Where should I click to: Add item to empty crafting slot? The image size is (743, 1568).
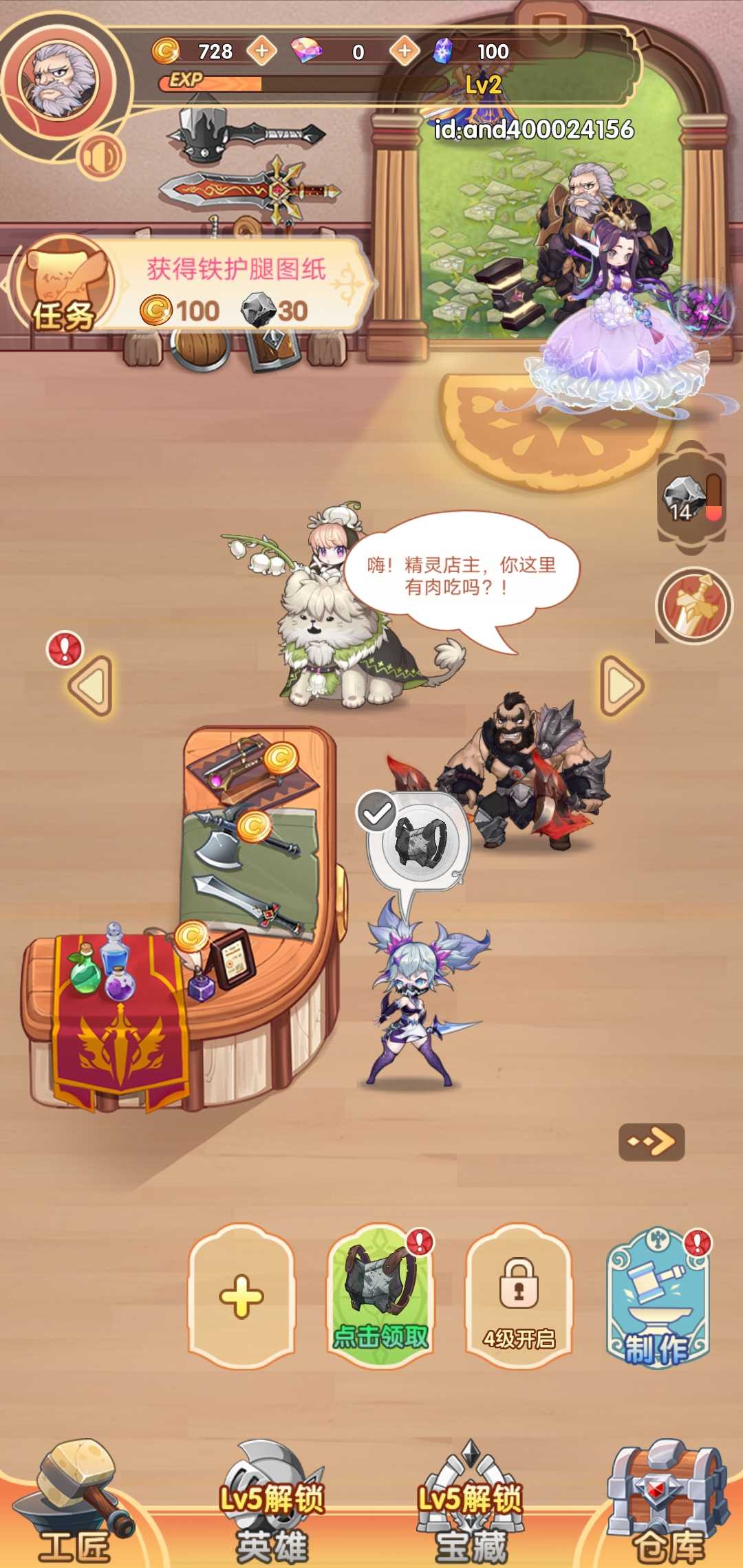[241, 1296]
